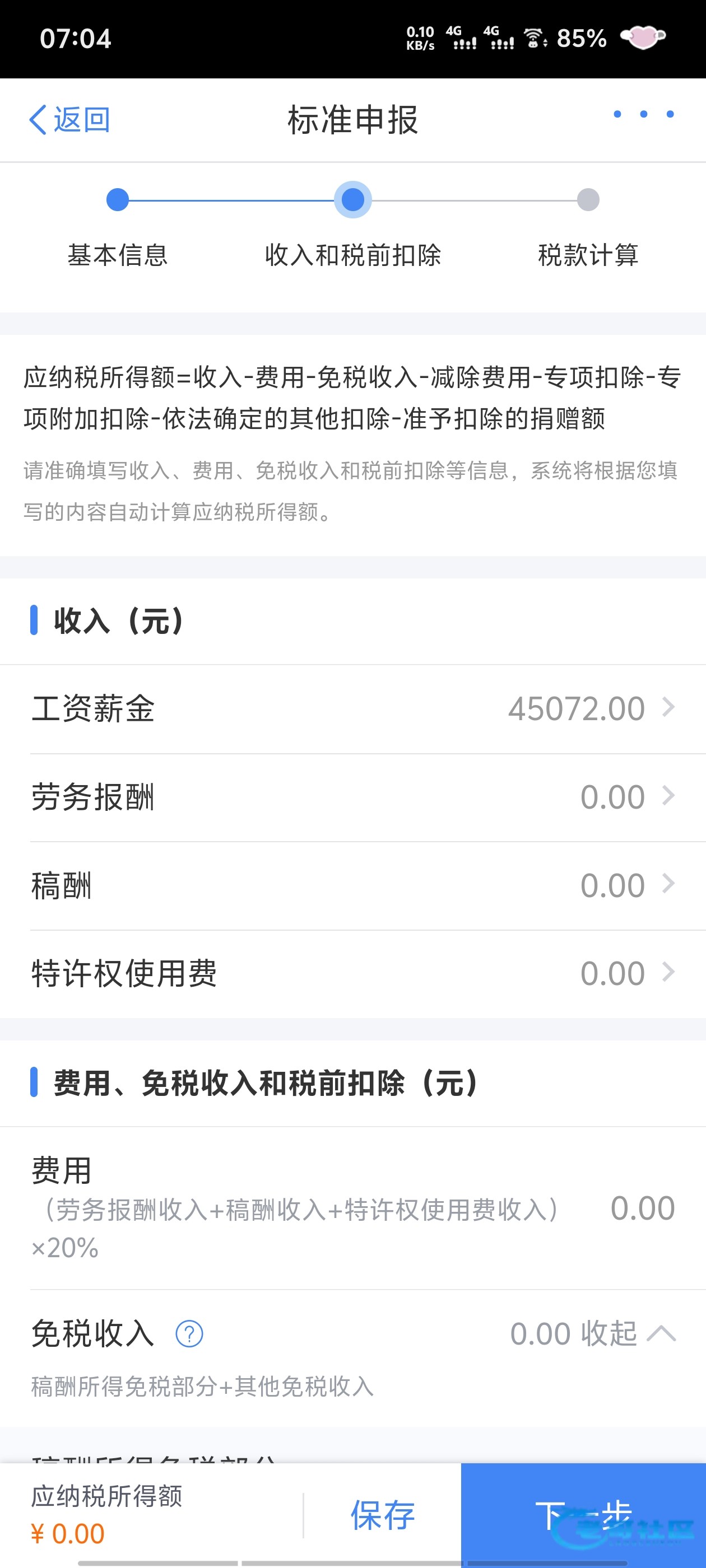
Task: Proceed to 下一步
Action: 583,1515
